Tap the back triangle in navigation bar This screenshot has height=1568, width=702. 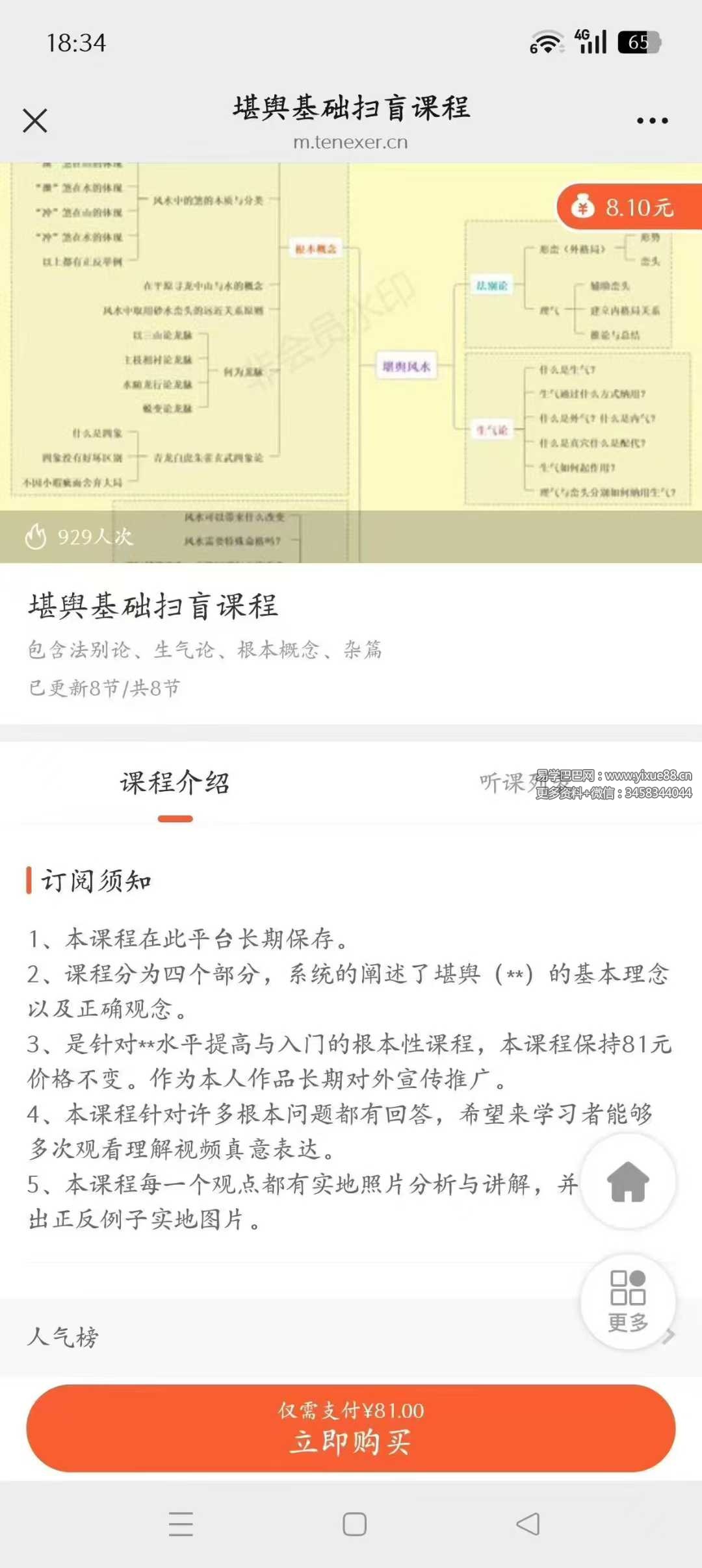point(528,1523)
